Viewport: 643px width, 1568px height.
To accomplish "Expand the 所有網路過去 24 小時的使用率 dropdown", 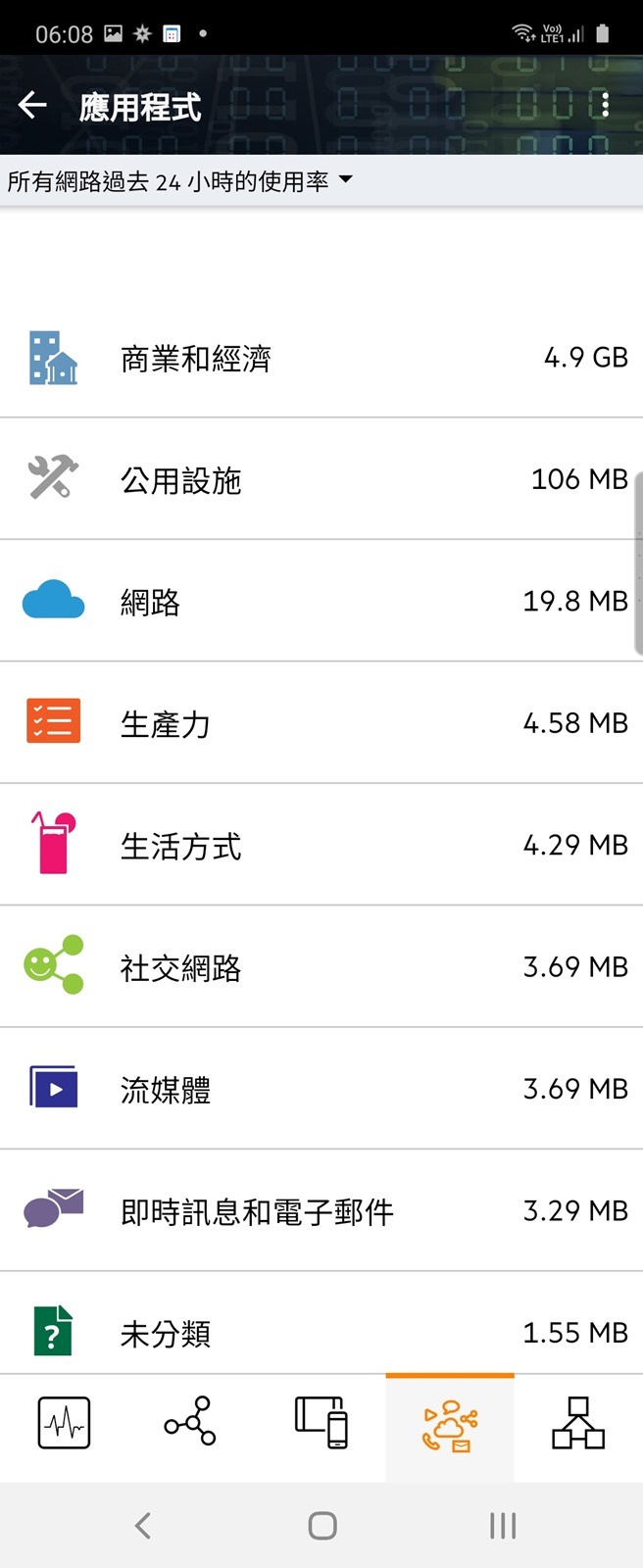I will point(179,181).
